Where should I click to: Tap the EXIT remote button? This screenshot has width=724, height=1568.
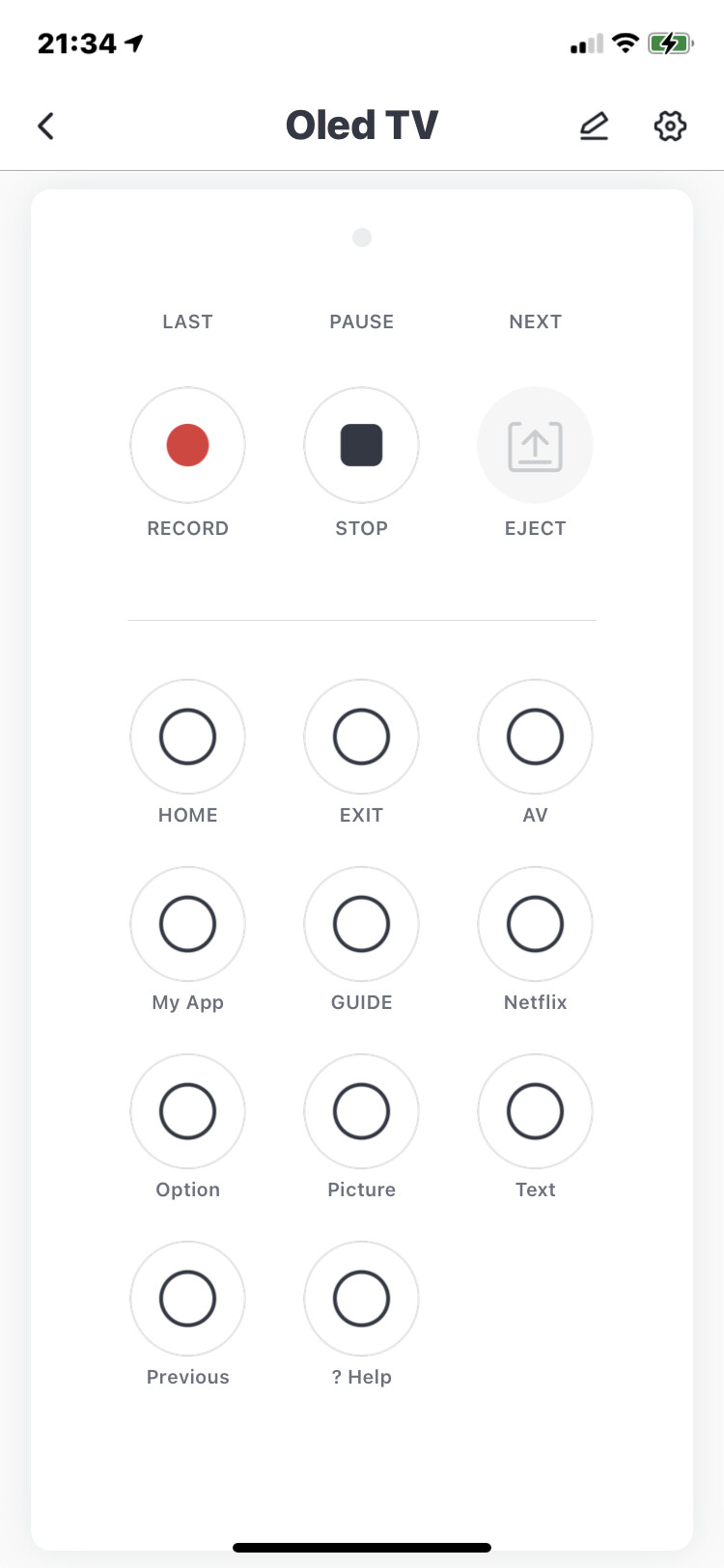point(361,737)
